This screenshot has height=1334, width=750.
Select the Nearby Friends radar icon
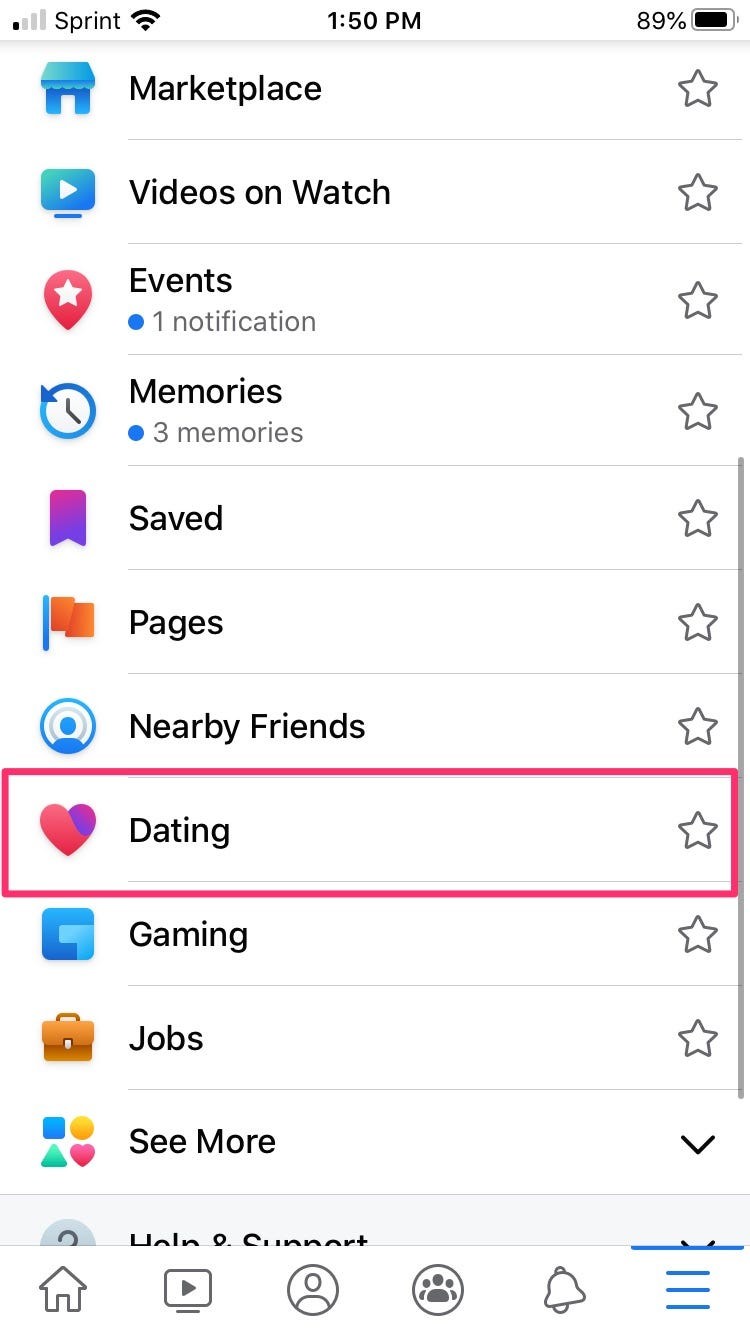(67, 726)
